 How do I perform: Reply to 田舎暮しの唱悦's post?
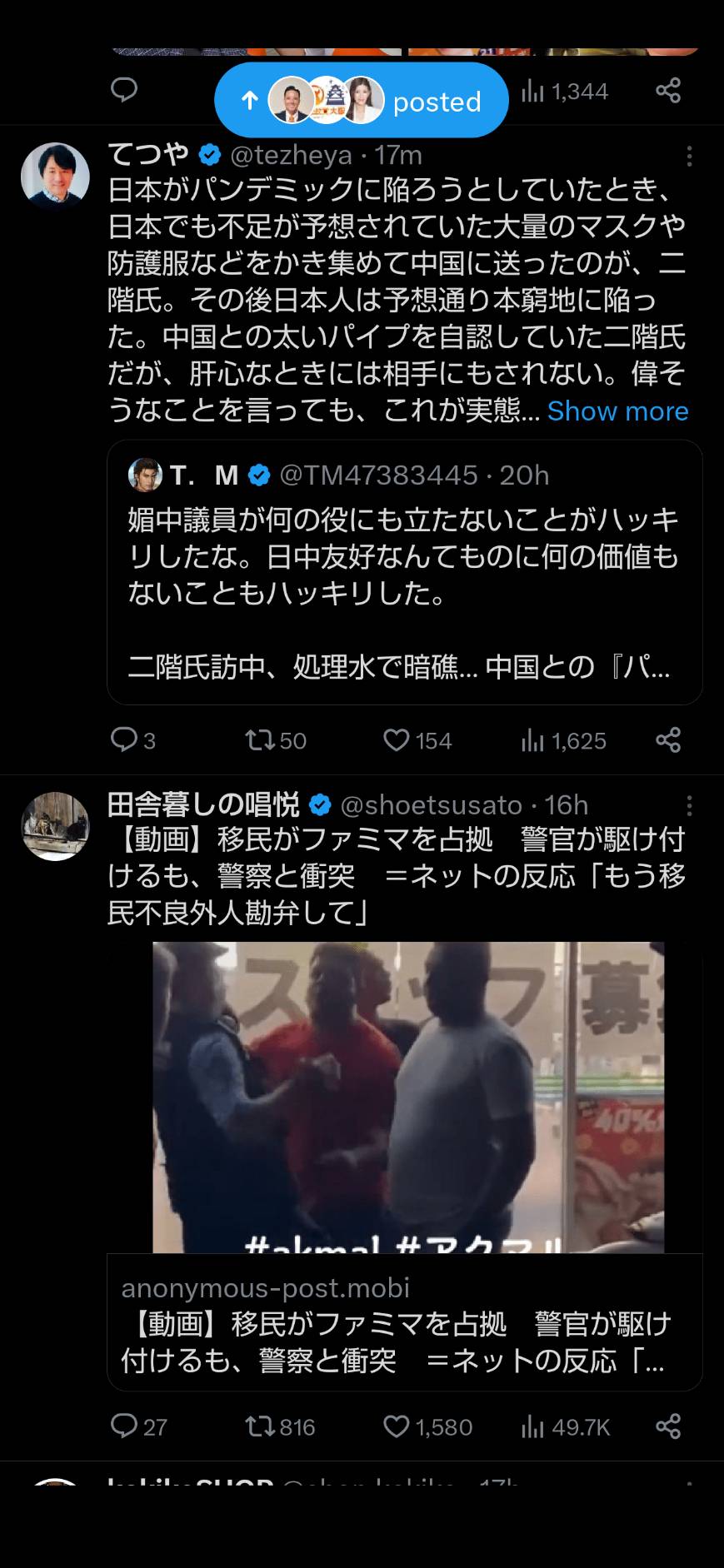pos(139,1426)
